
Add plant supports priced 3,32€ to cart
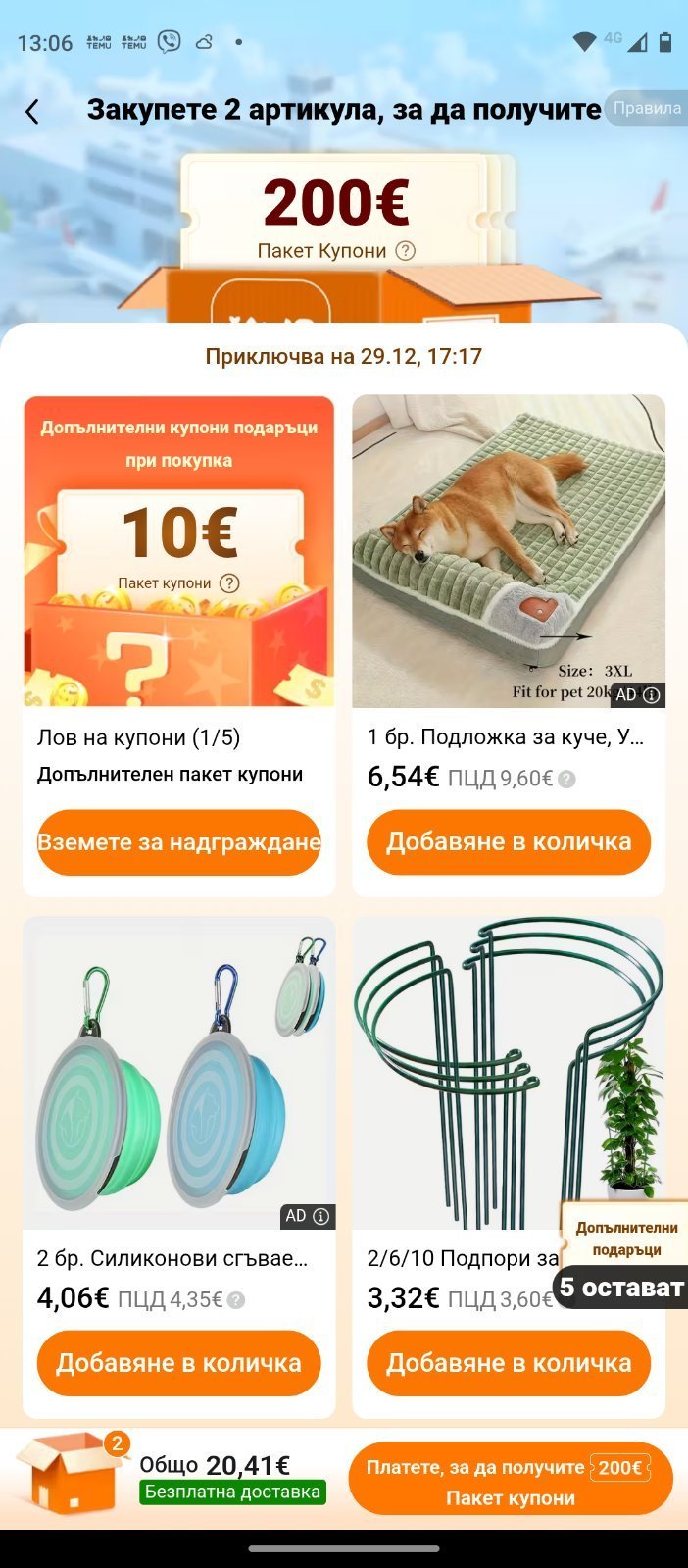coord(508,1363)
